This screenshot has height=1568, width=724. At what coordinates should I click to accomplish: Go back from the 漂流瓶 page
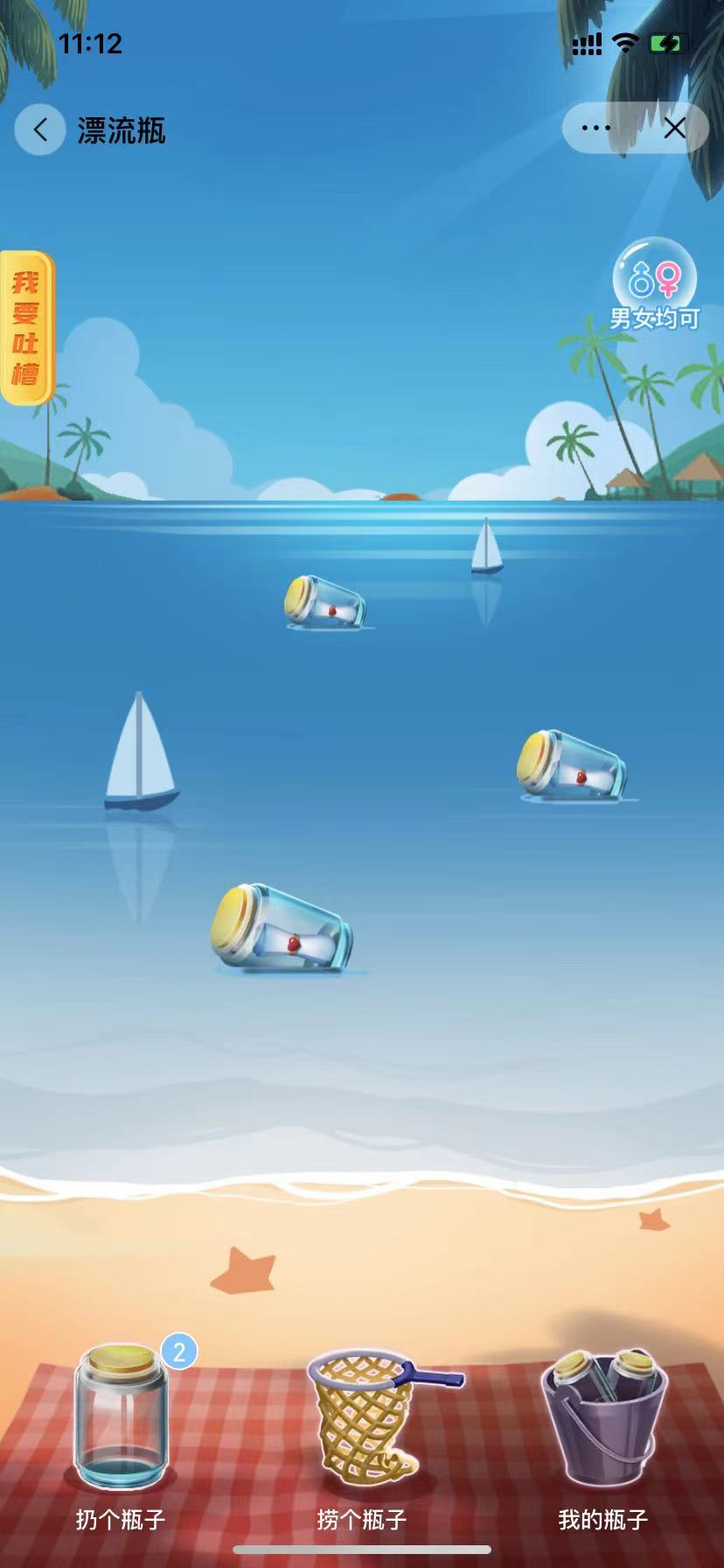tap(40, 130)
